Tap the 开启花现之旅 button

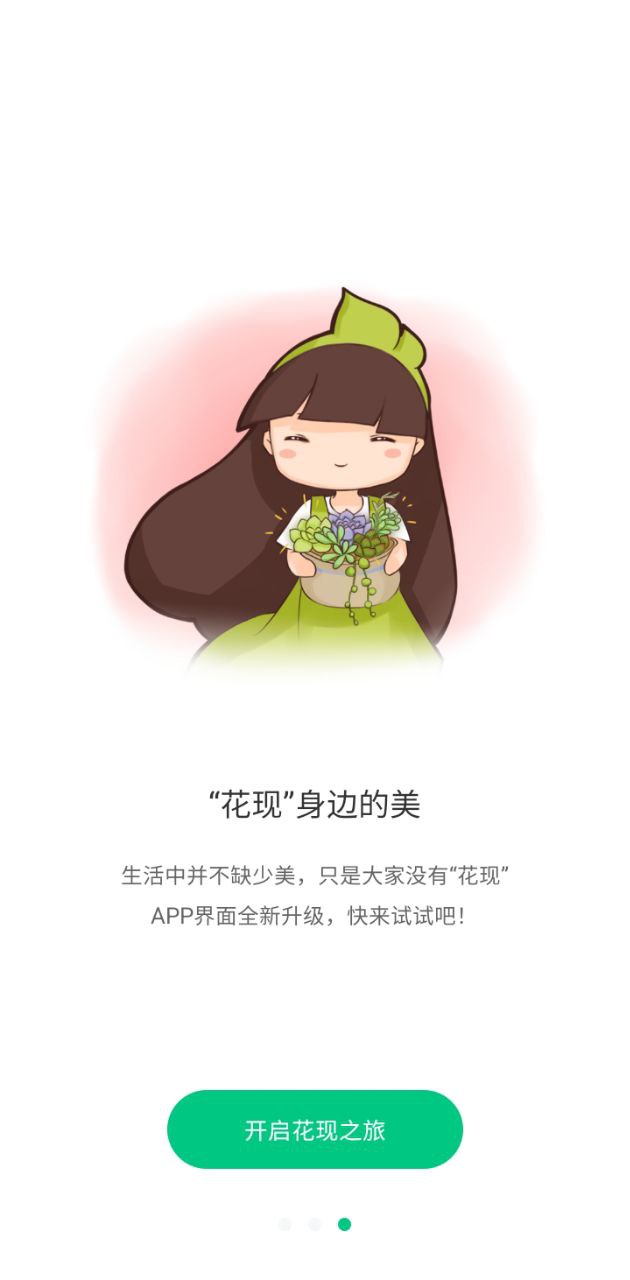point(315,1130)
